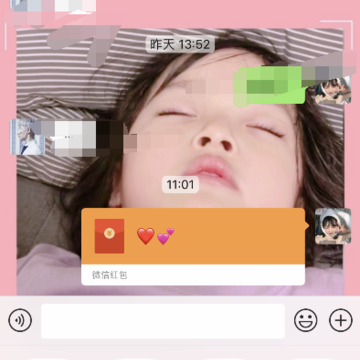Screen dimensions: 360x360
Task: Tap the contact's avatar on the left message
Action: point(27,137)
